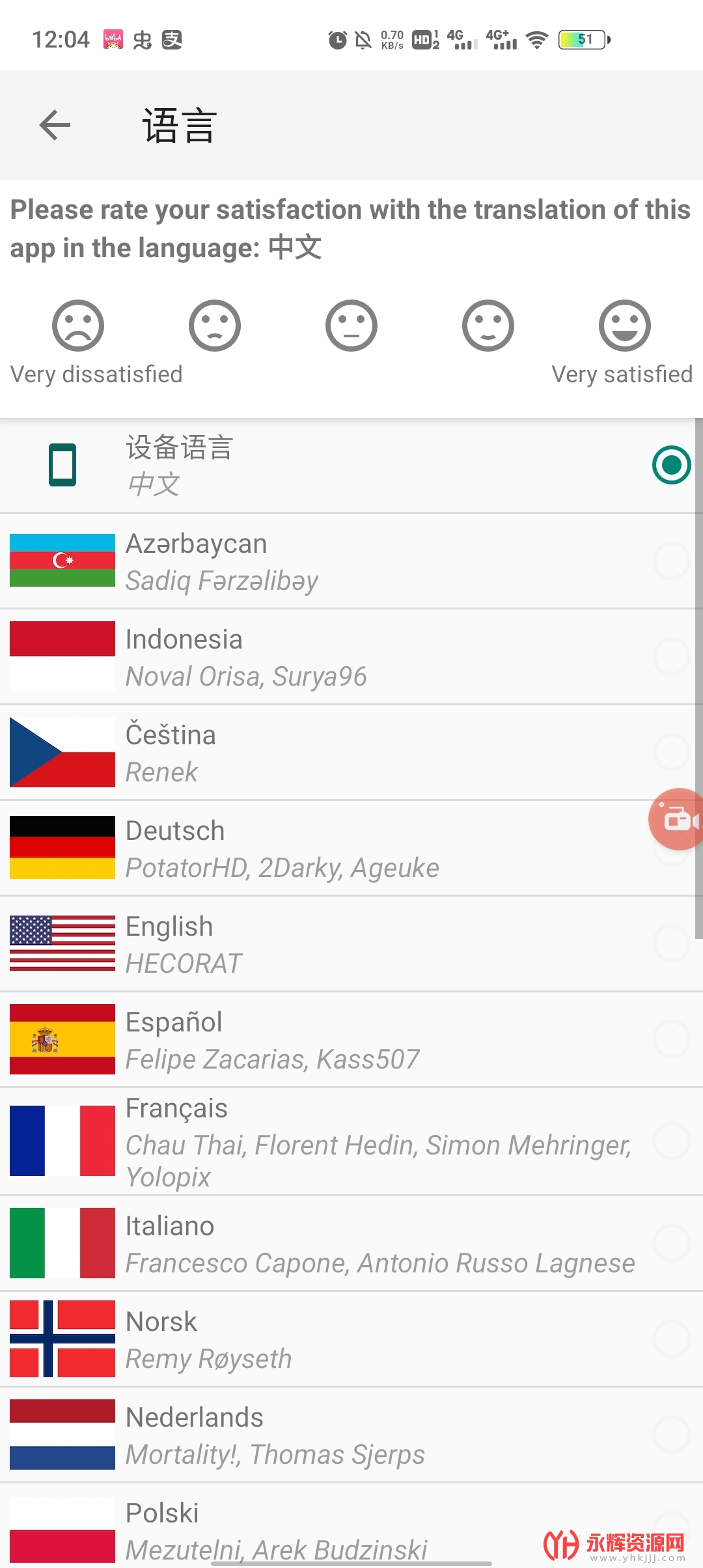Switch language to Azərbaycan
The width and height of the screenshot is (703, 1568).
coord(351,561)
